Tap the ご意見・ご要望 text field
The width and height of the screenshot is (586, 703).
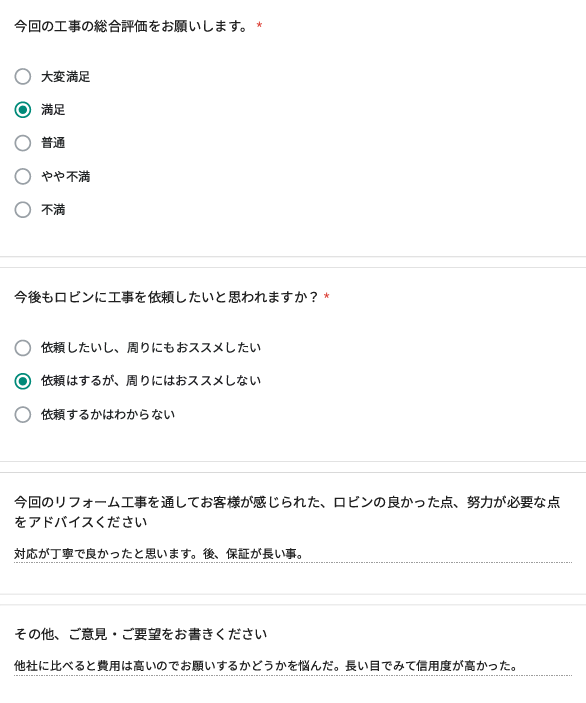coord(293,666)
